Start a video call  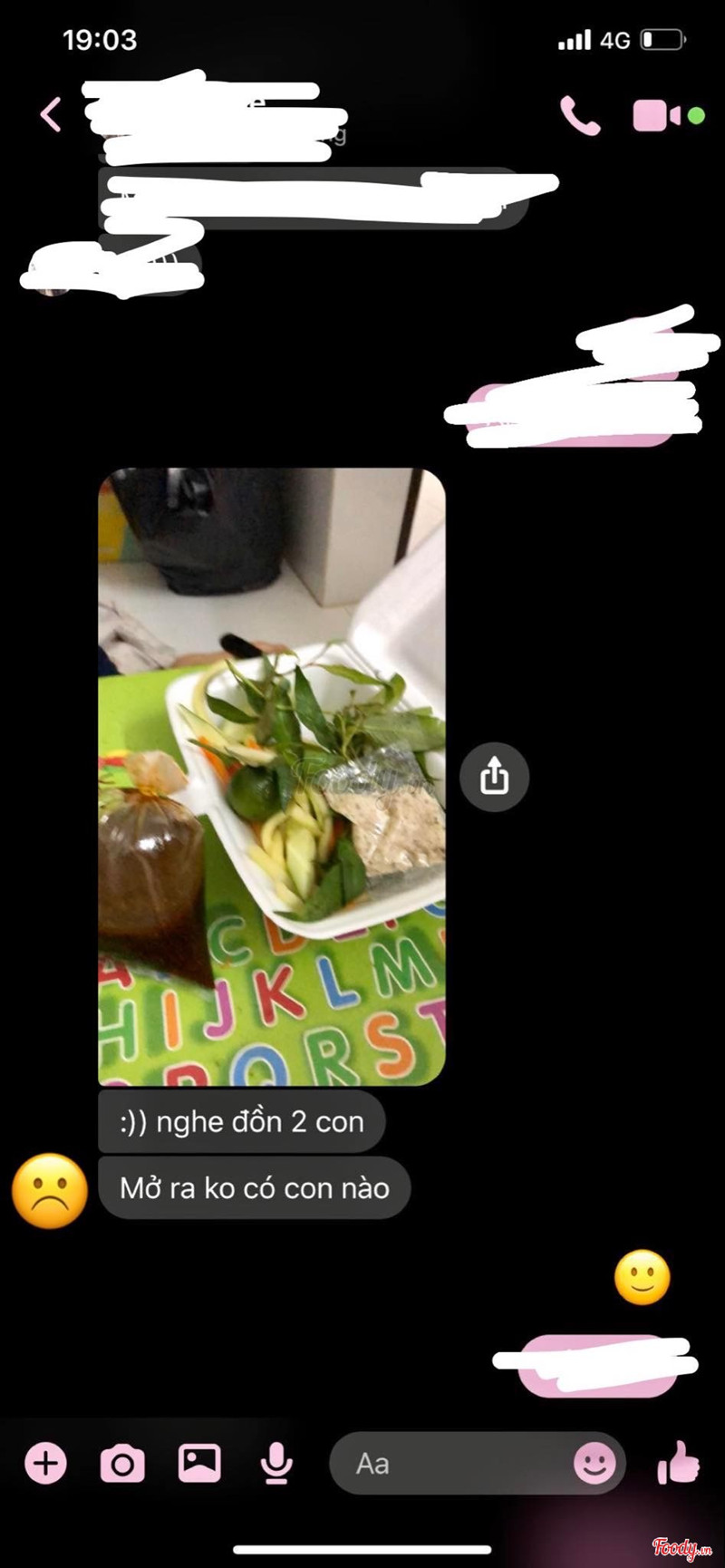(657, 116)
